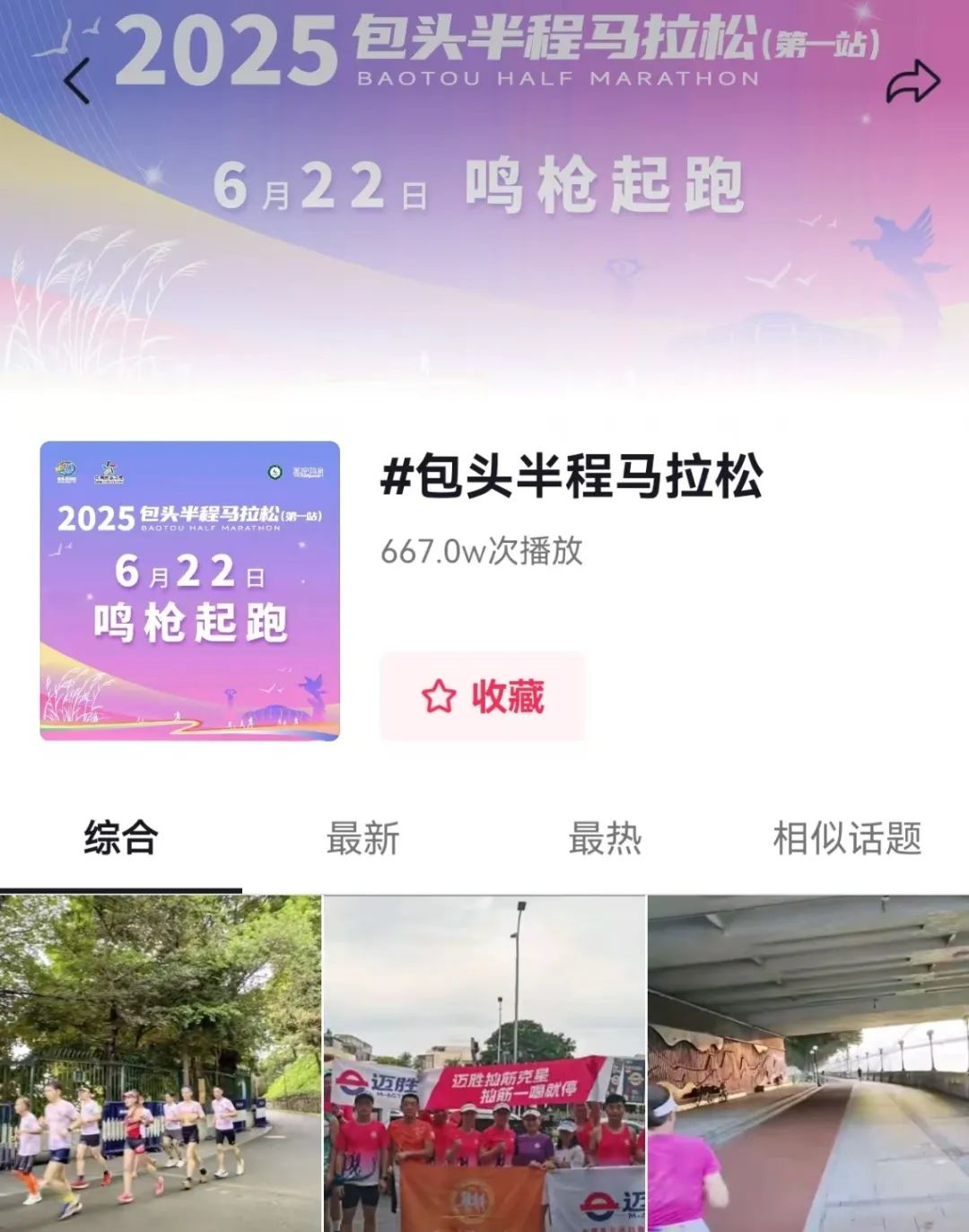Tap 收藏 to favorite the topic
969x1232 pixels.
pos(483,696)
